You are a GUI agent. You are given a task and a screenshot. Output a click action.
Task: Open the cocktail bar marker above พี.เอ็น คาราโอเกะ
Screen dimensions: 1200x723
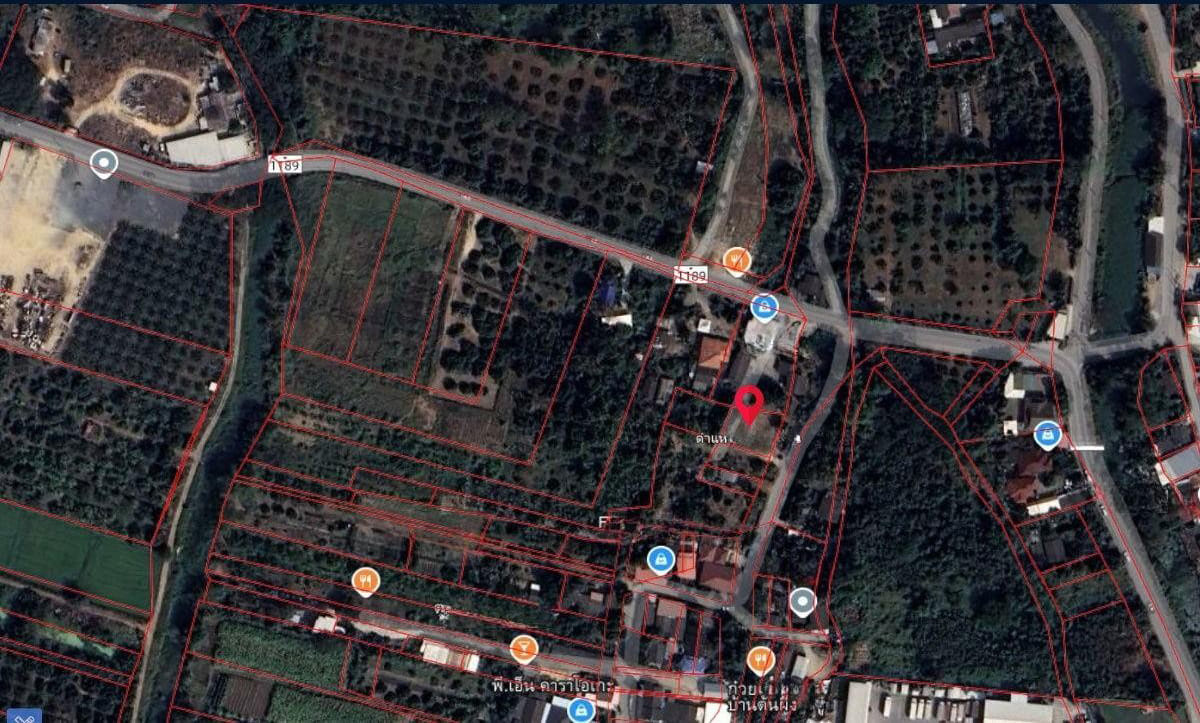click(523, 648)
